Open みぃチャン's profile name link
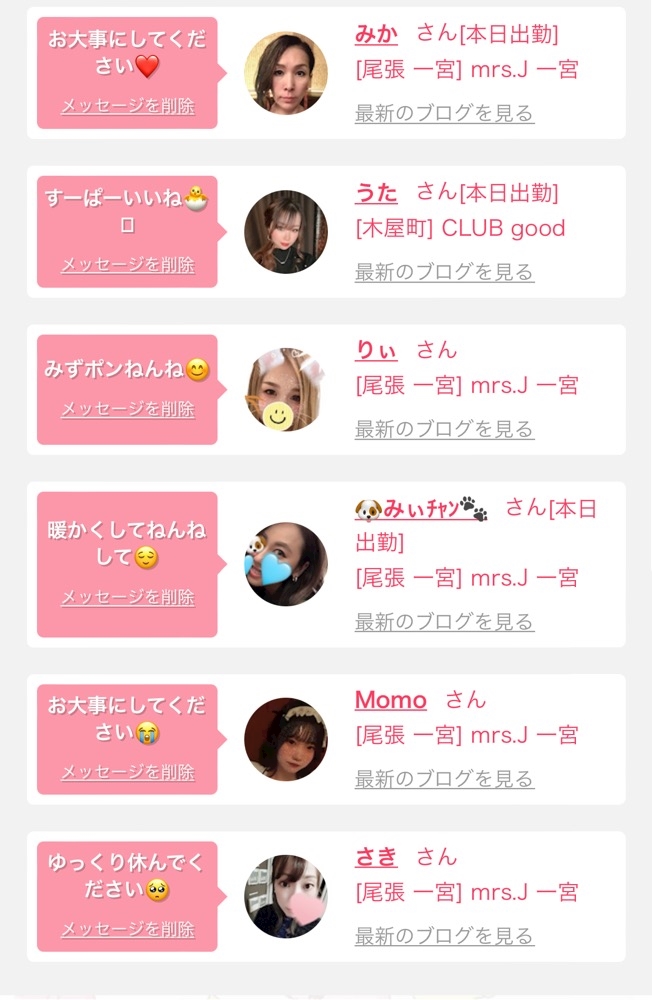 pyautogui.click(x=421, y=508)
